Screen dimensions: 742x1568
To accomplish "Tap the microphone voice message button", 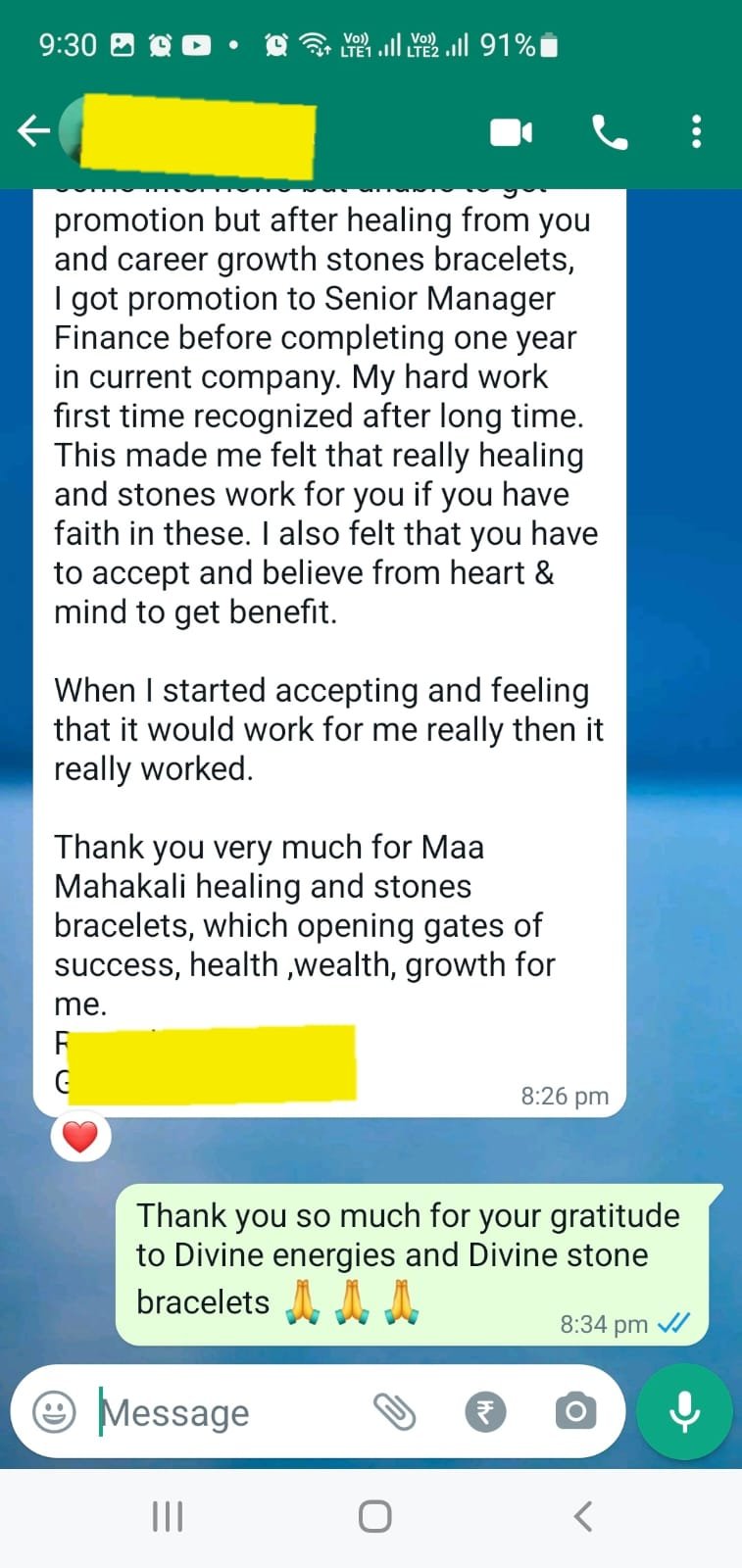I will tap(684, 1412).
